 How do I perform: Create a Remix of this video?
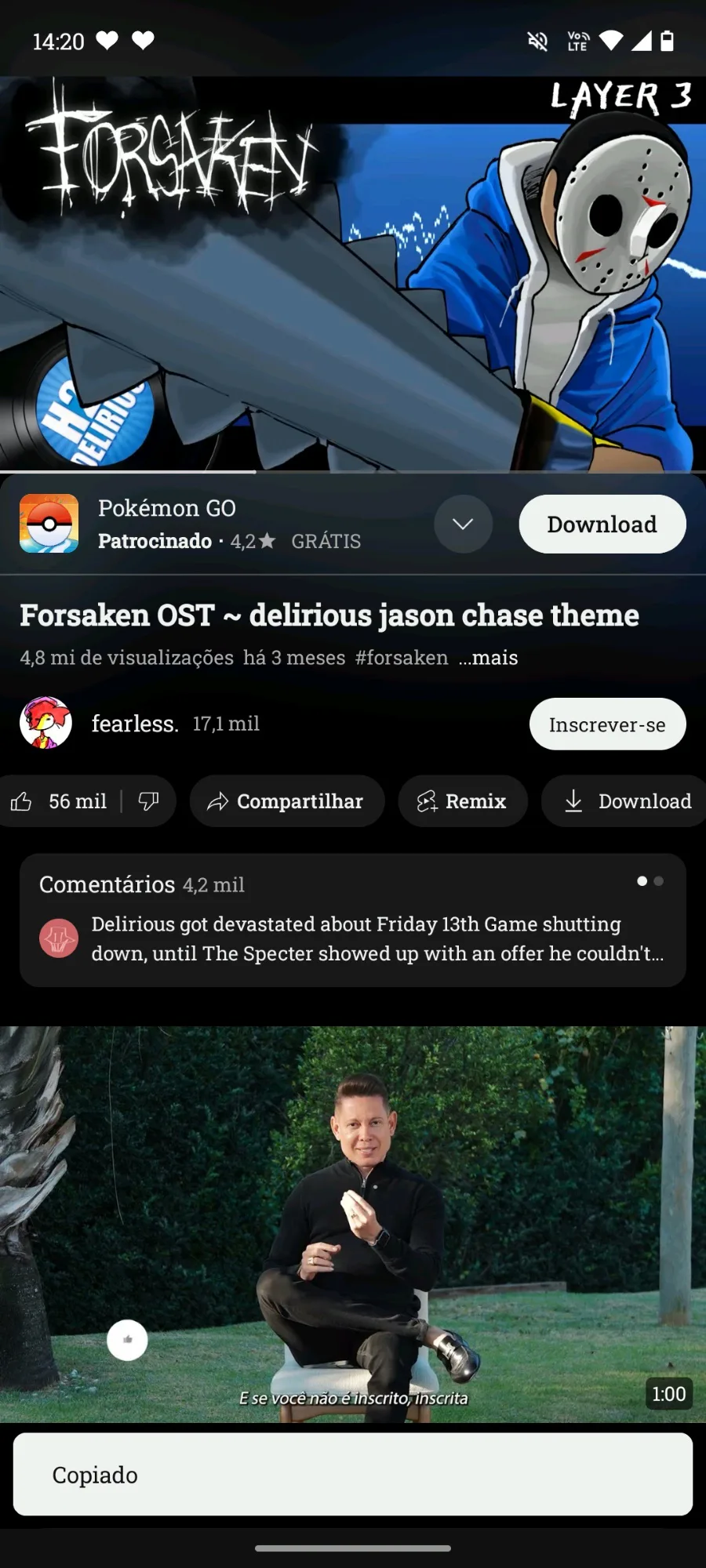[x=463, y=801]
